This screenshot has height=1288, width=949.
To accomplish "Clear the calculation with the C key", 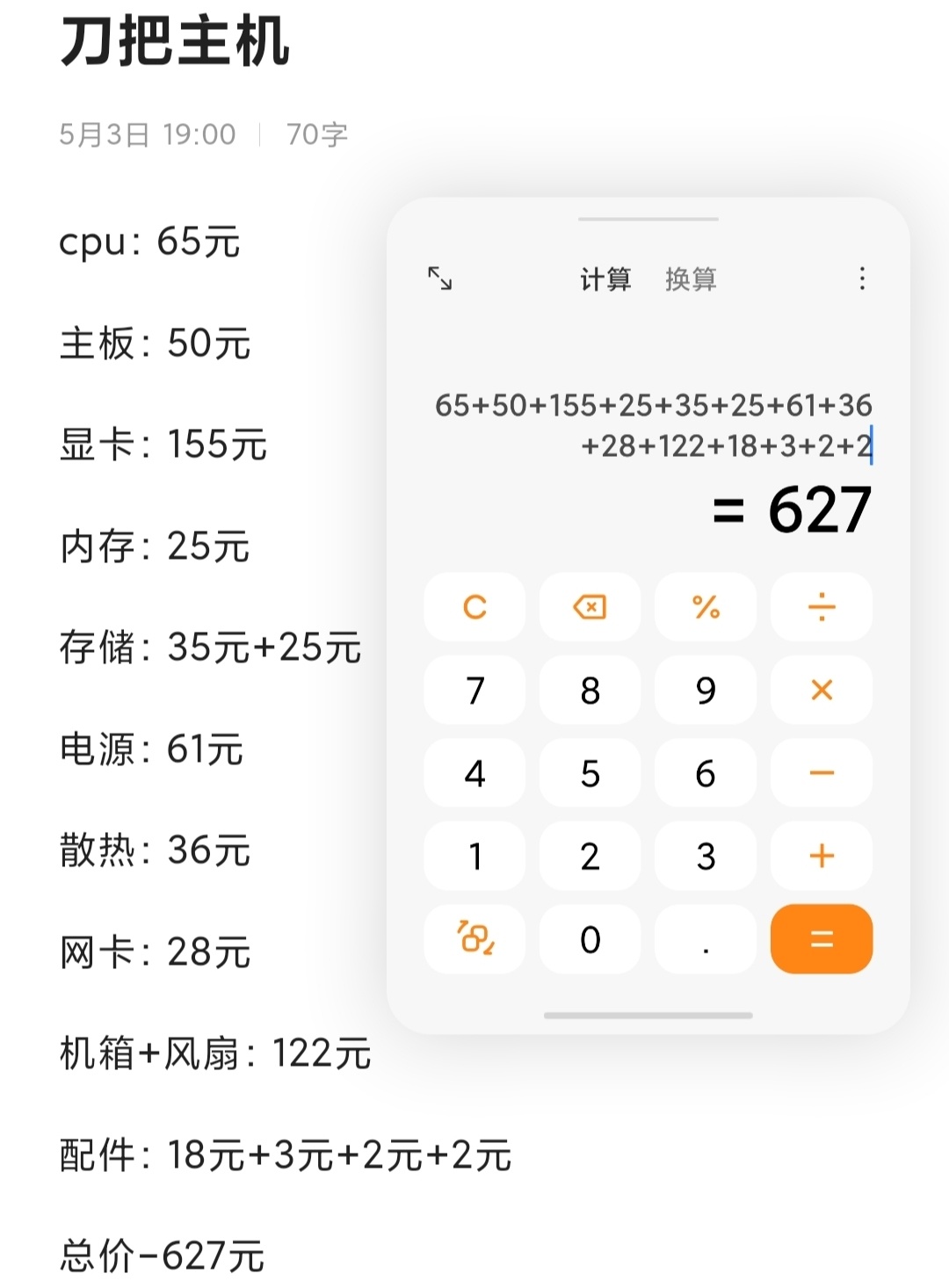I will (474, 607).
